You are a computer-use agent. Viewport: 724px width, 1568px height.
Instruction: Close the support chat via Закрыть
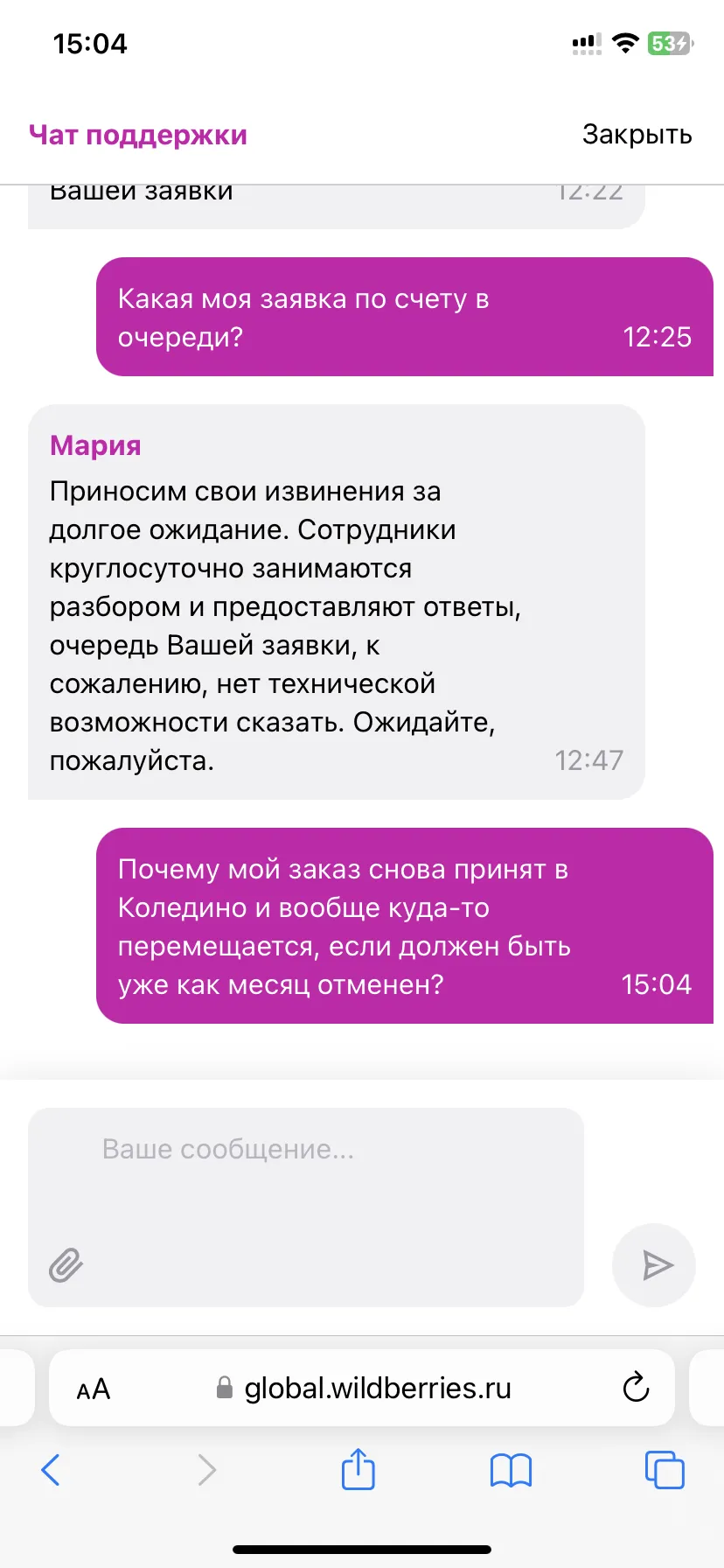pyautogui.click(x=637, y=134)
